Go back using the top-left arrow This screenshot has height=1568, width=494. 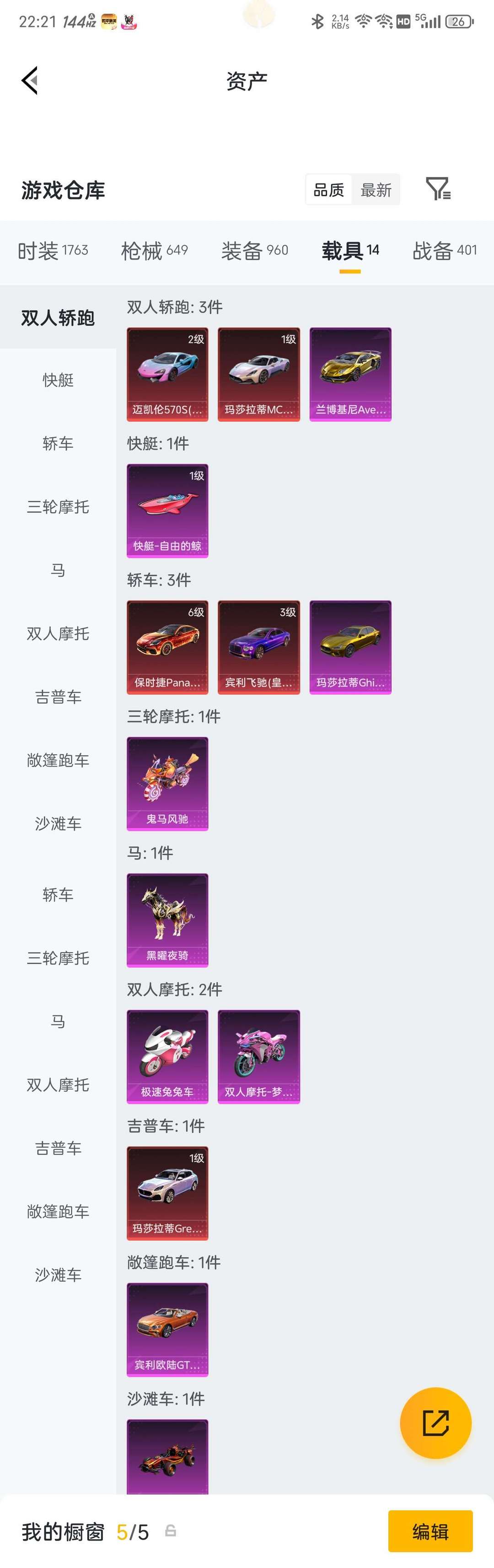(x=30, y=81)
